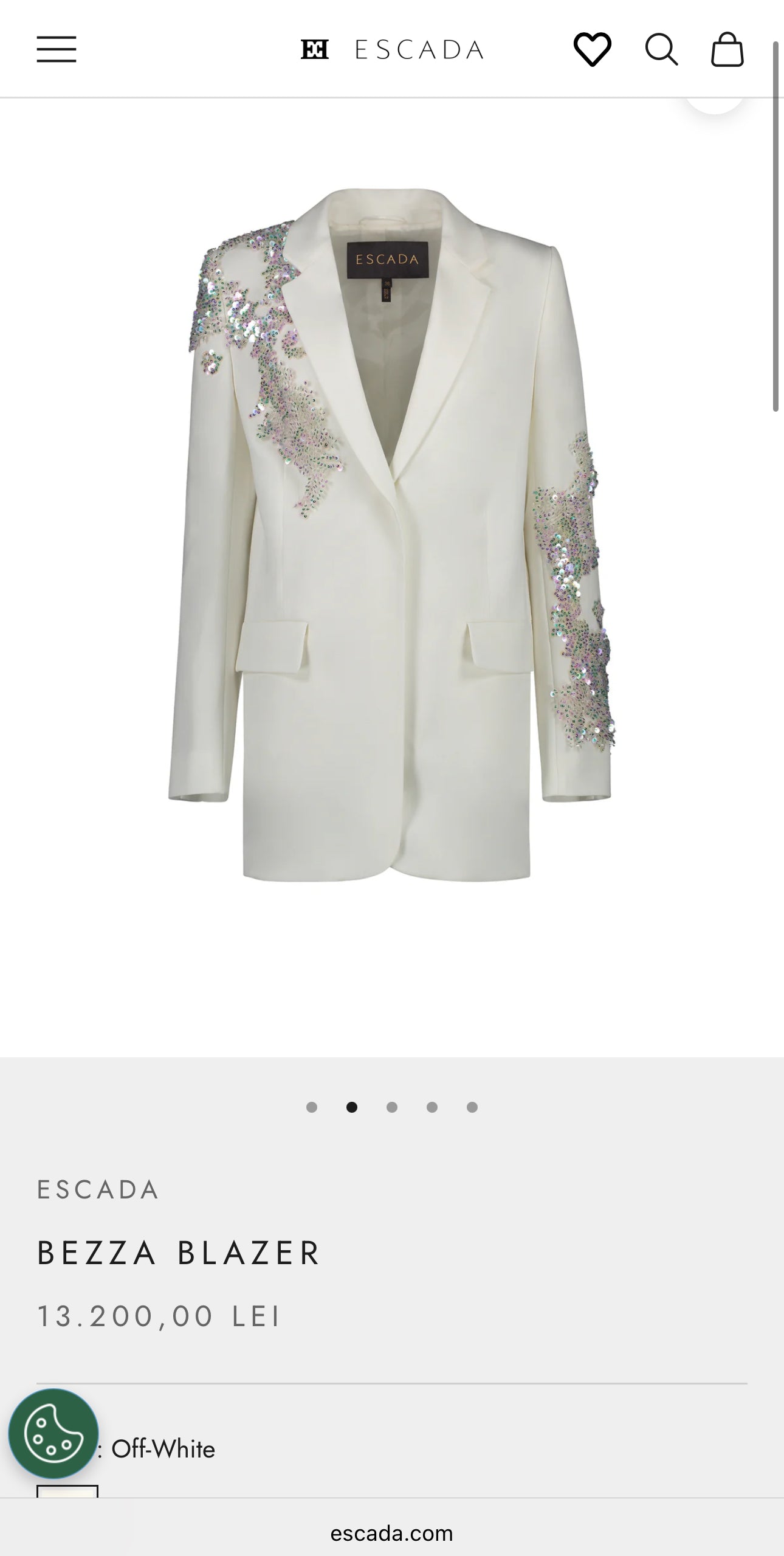
Task: Tap the escada.com address bar
Action: click(392, 1533)
